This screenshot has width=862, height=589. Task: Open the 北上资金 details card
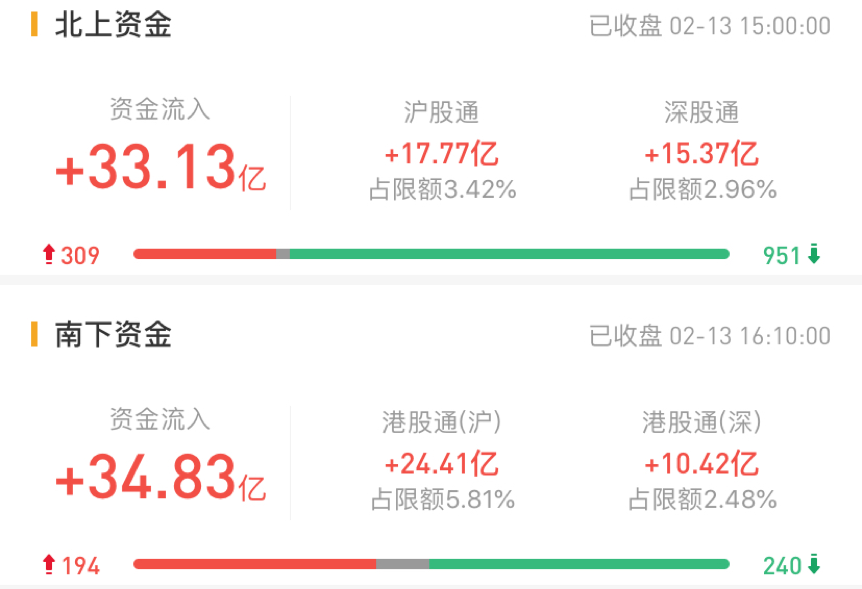113,25
